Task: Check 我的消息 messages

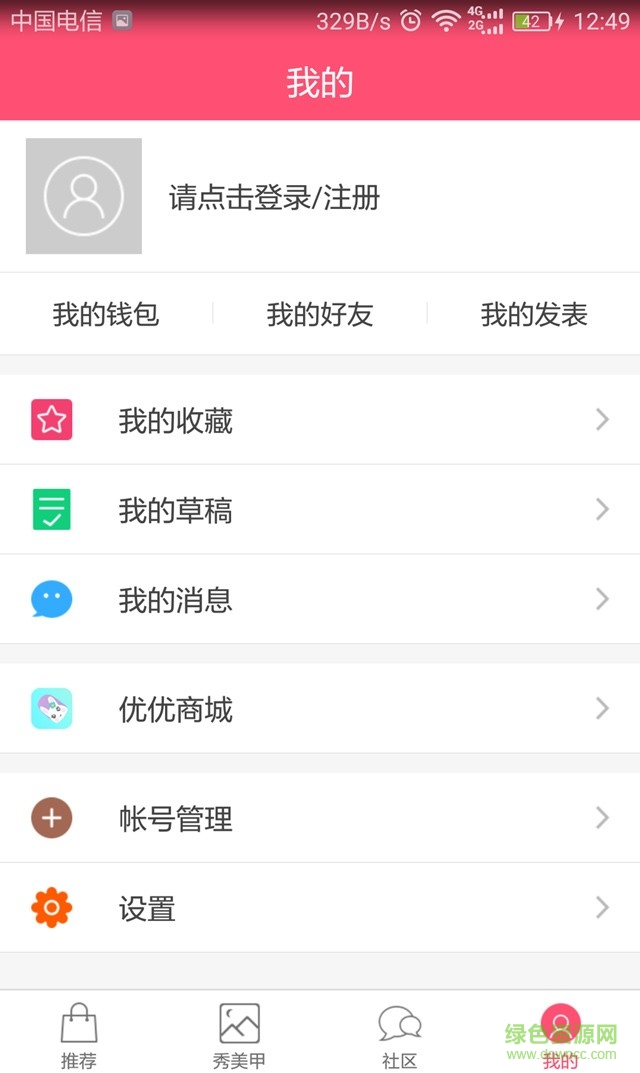Action: [x=320, y=600]
